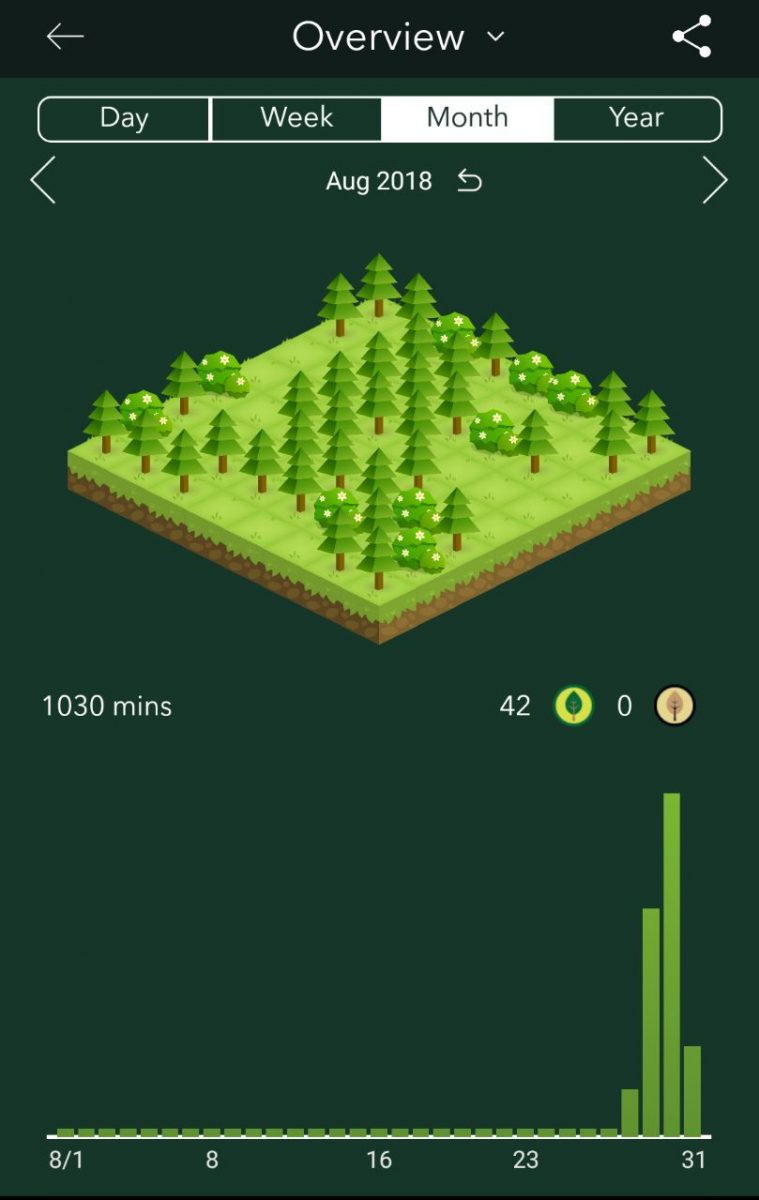Tap the isometric forest illustration
The height and width of the screenshot is (1200, 759).
pos(379,440)
